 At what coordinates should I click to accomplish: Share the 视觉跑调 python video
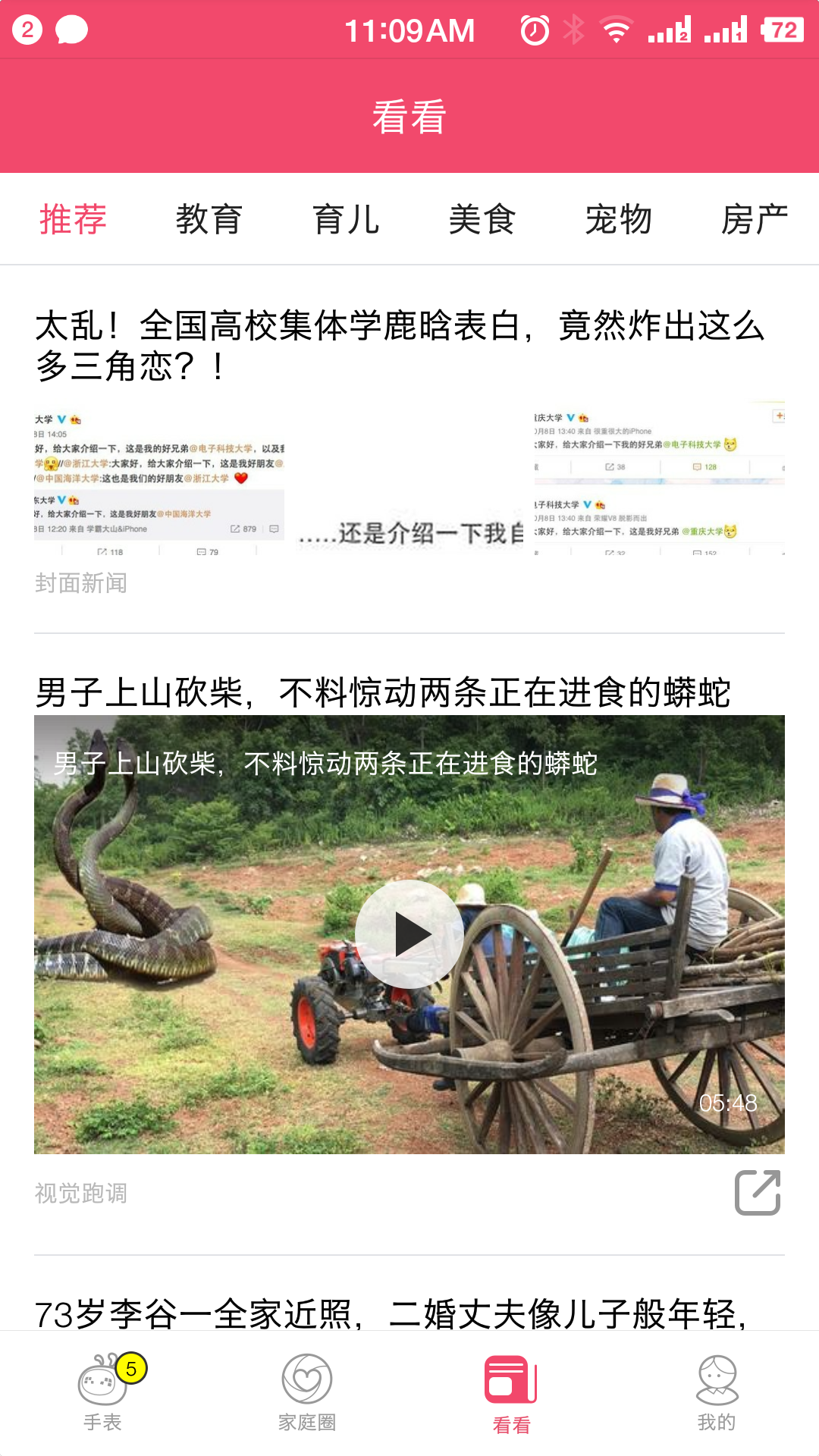coord(758,1193)
